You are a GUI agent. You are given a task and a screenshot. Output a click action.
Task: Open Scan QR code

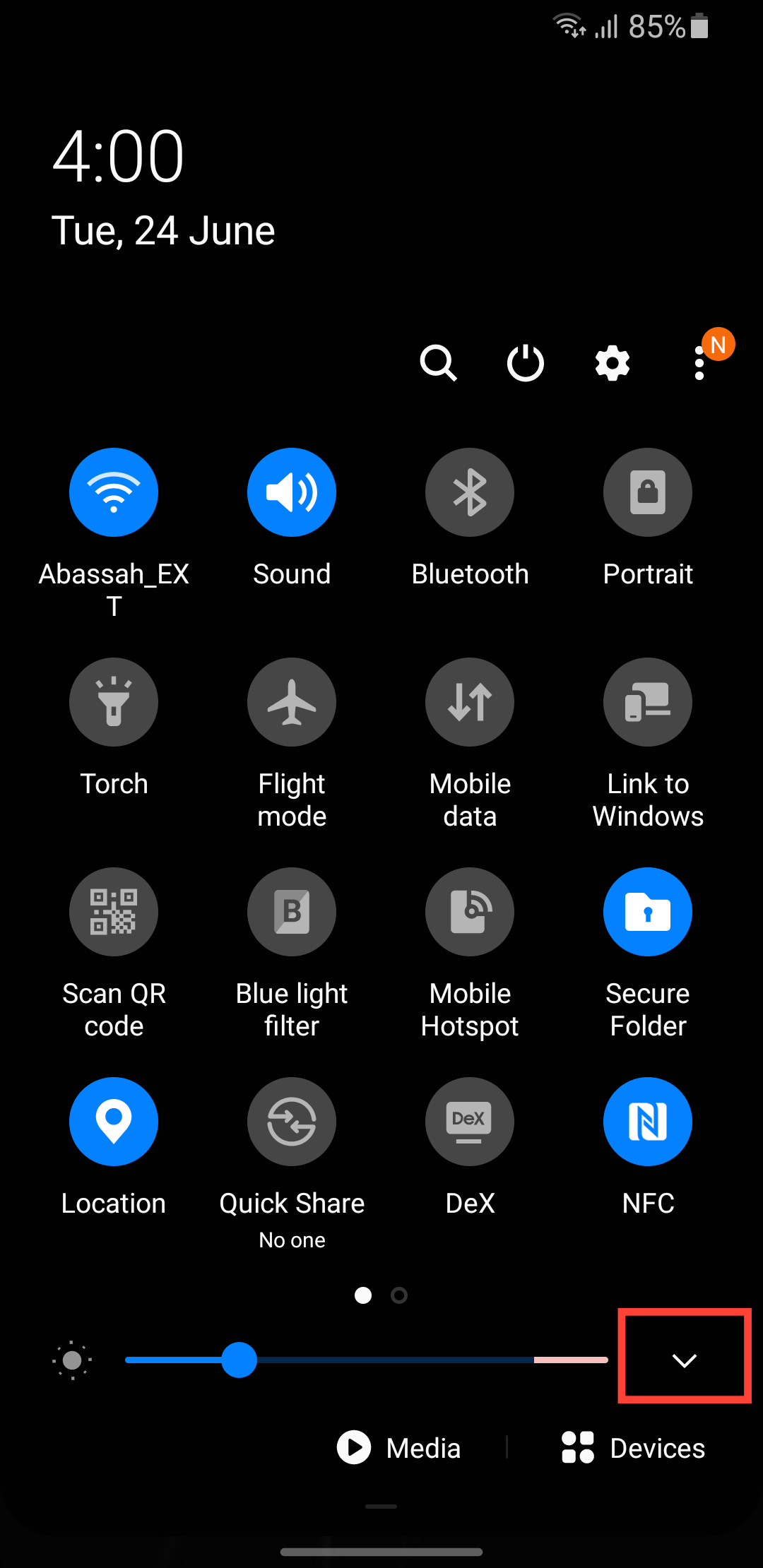(x=114, y=911)
